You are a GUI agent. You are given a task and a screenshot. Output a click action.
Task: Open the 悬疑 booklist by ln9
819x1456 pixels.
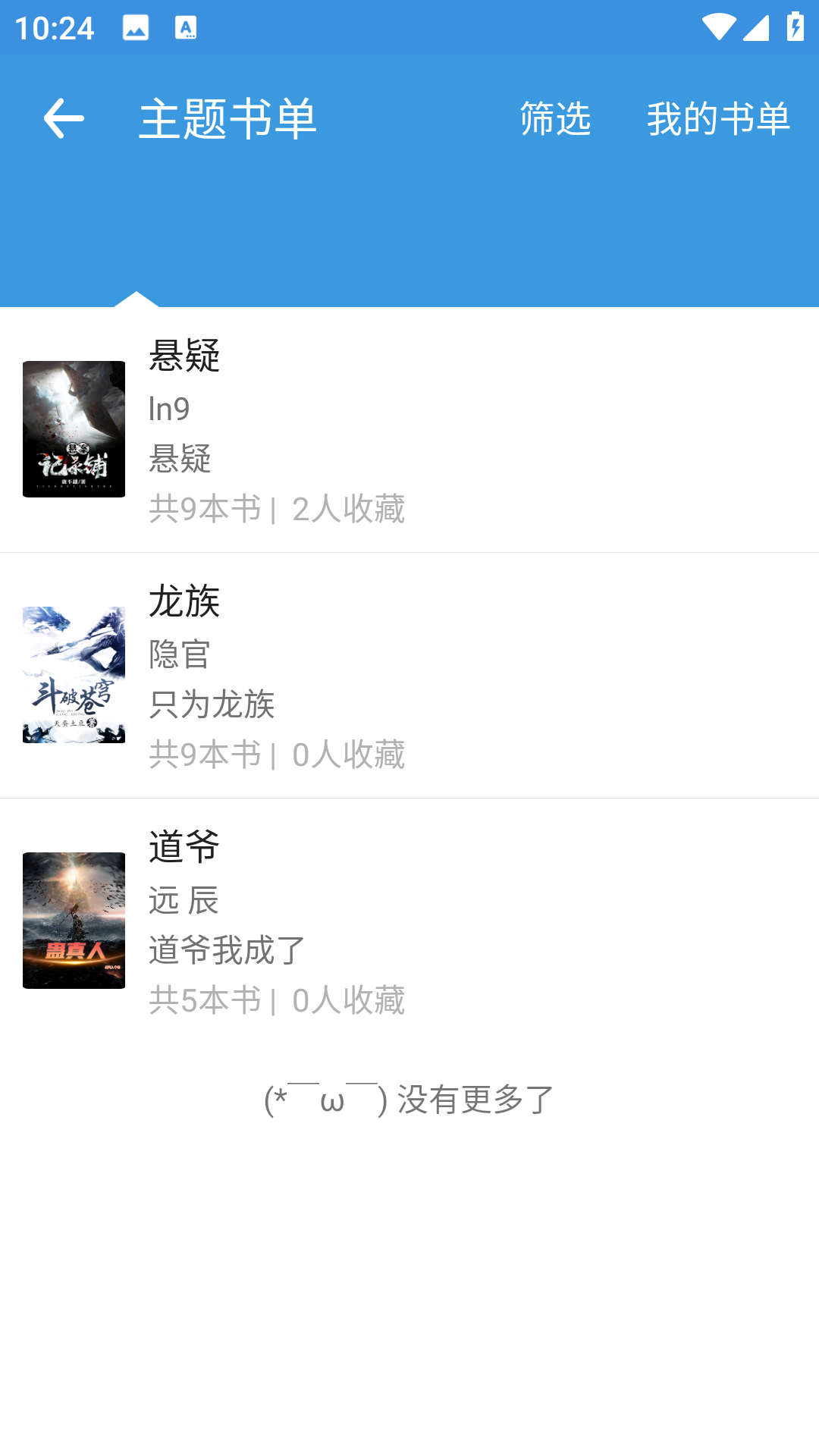click(409, 430)
